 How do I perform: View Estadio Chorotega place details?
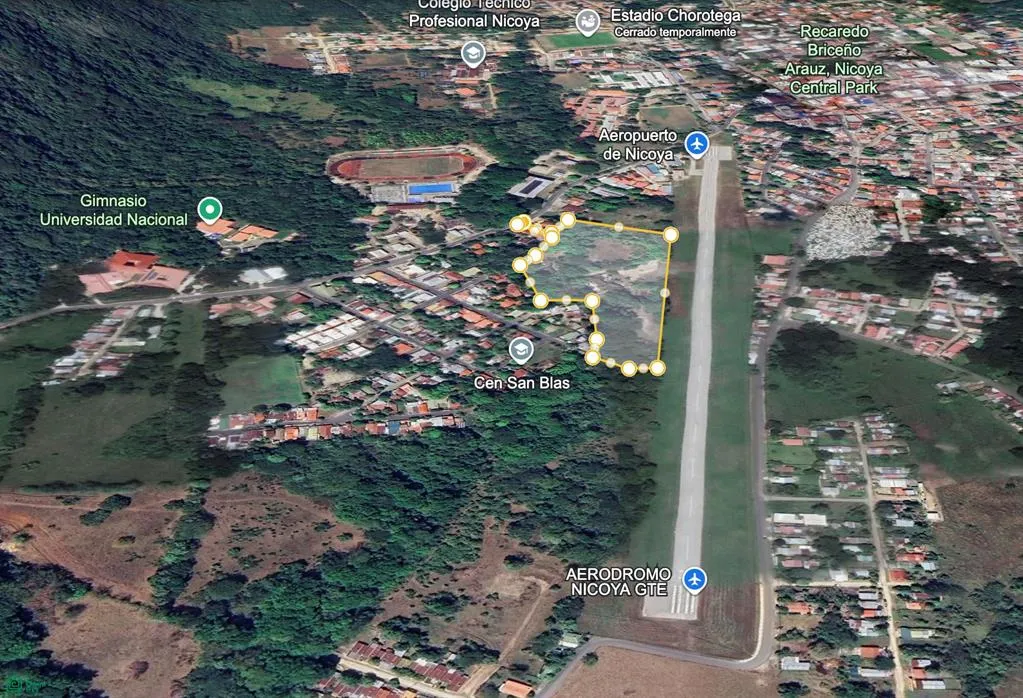[x=588, y=22]
